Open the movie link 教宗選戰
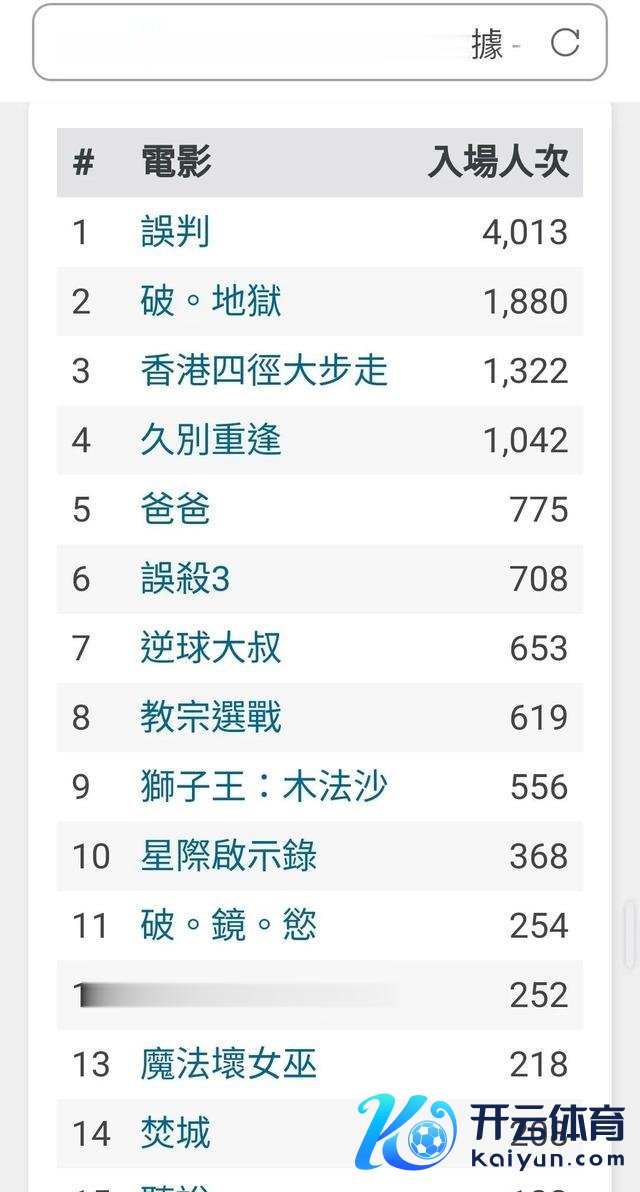The image size is (640, 1192). 211,717
